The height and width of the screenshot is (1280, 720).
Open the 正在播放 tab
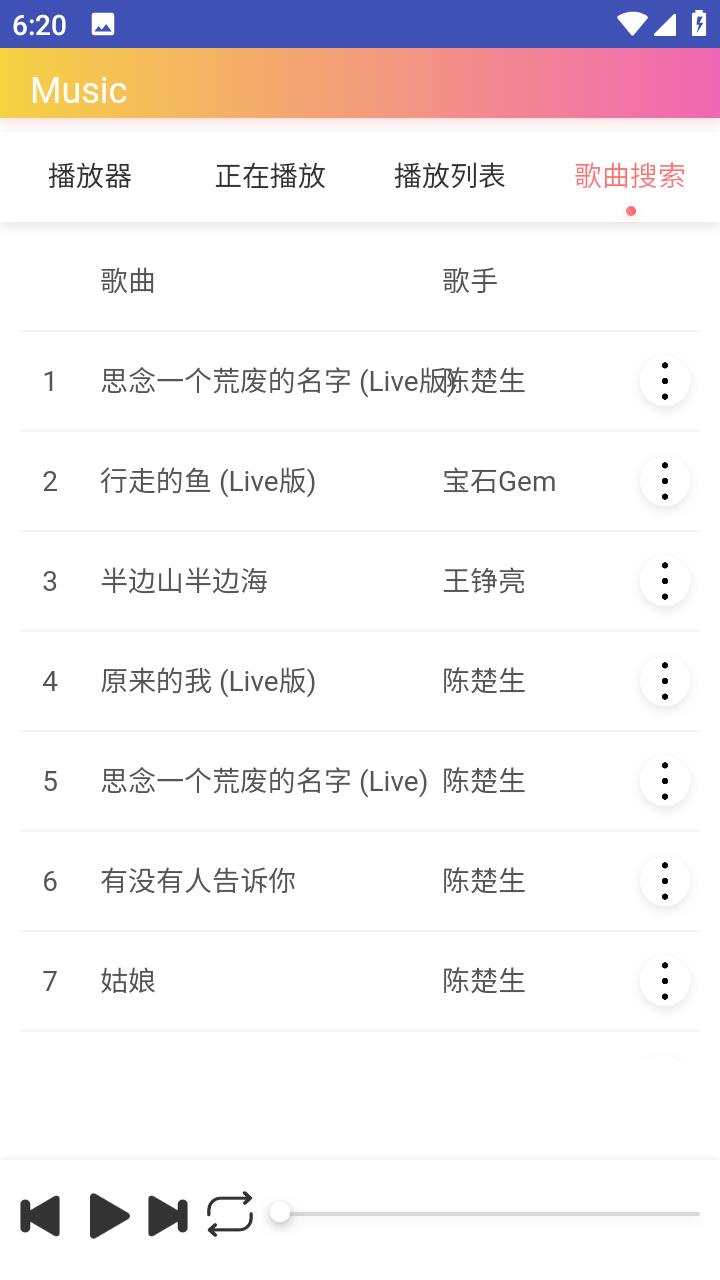pyautogui.click(x=270, y=176)
